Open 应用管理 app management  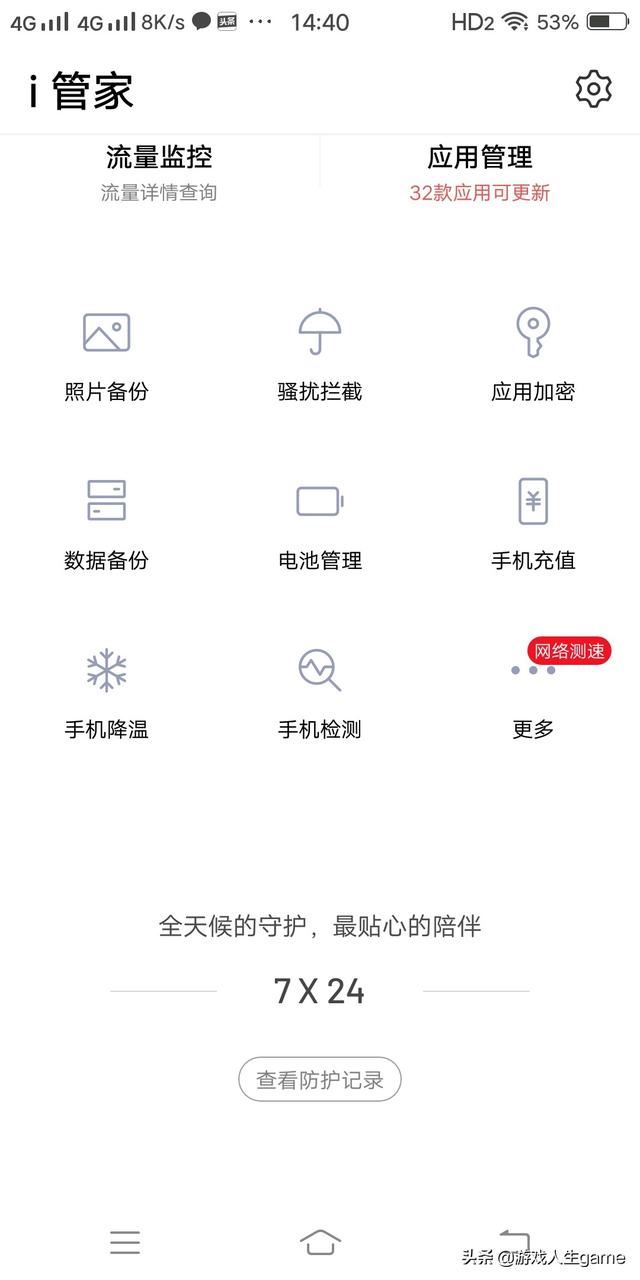pyautogui.click(x=480, y=171)
